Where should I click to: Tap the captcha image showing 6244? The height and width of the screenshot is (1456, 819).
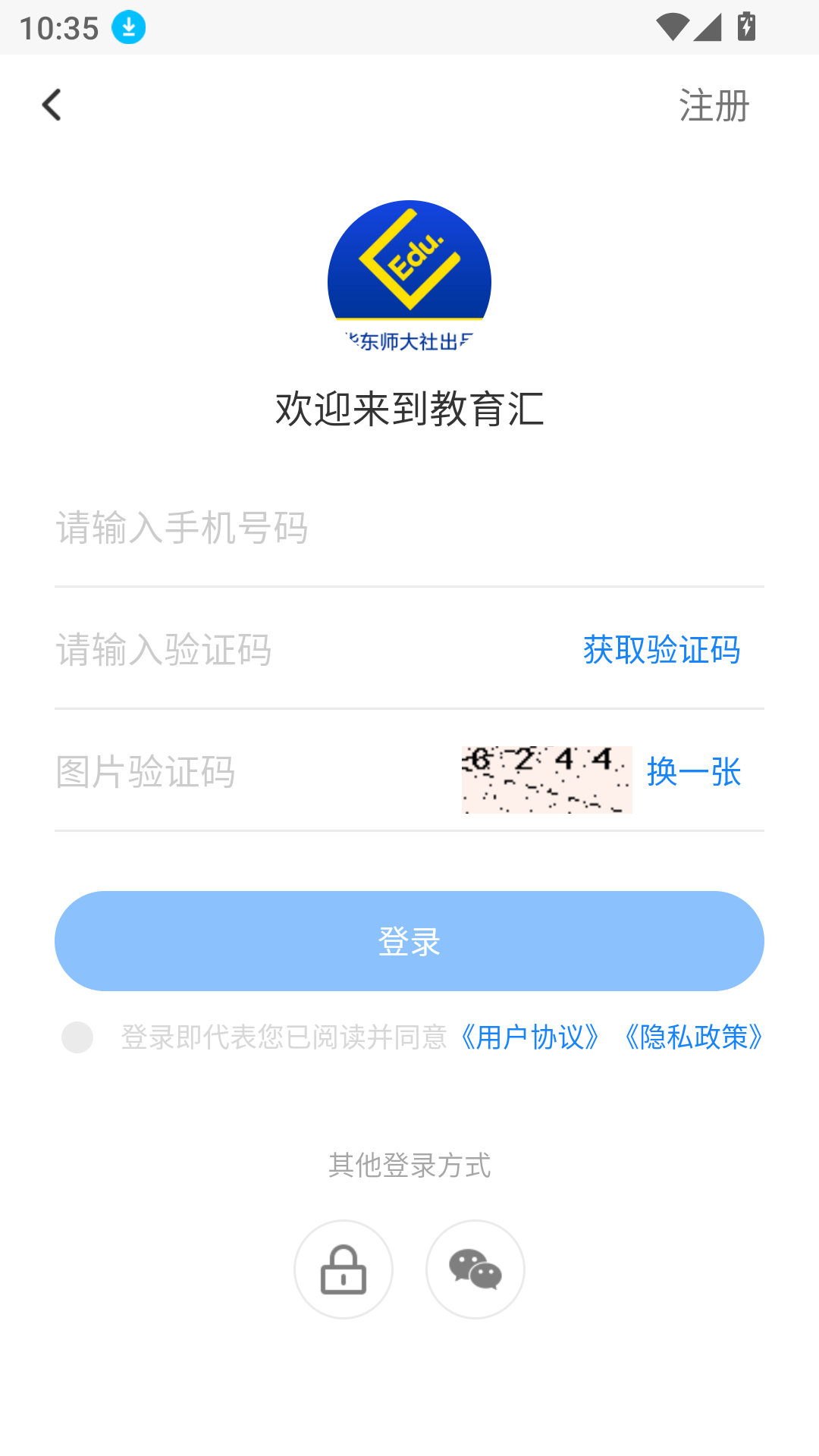pyautogui.click(x=546, y=779)
